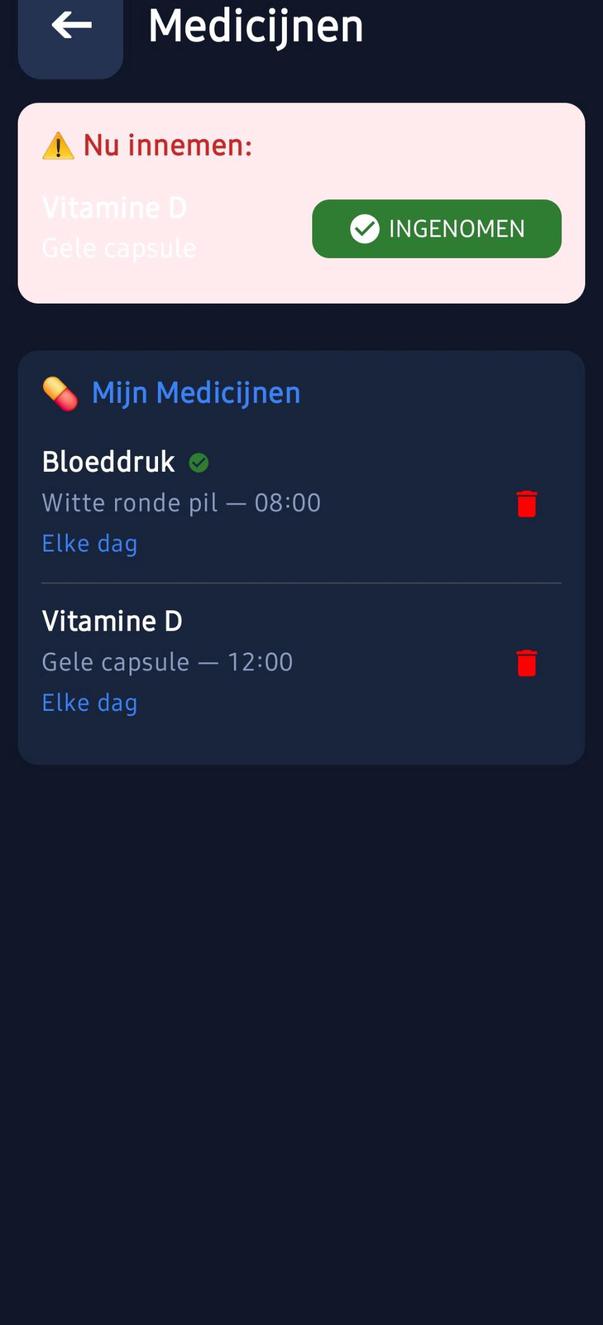Go back using the arrow button
The height and width of the screenshot is (1325, 603).
(71, 26)
